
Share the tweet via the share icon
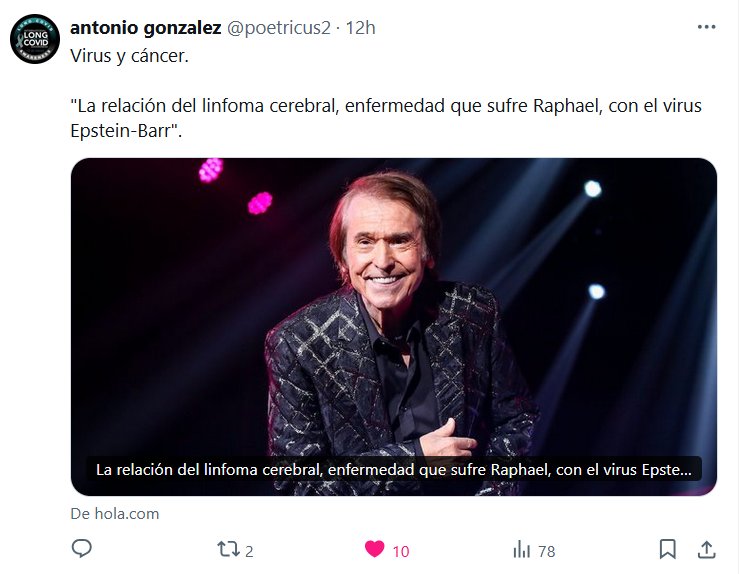(706, 549)
